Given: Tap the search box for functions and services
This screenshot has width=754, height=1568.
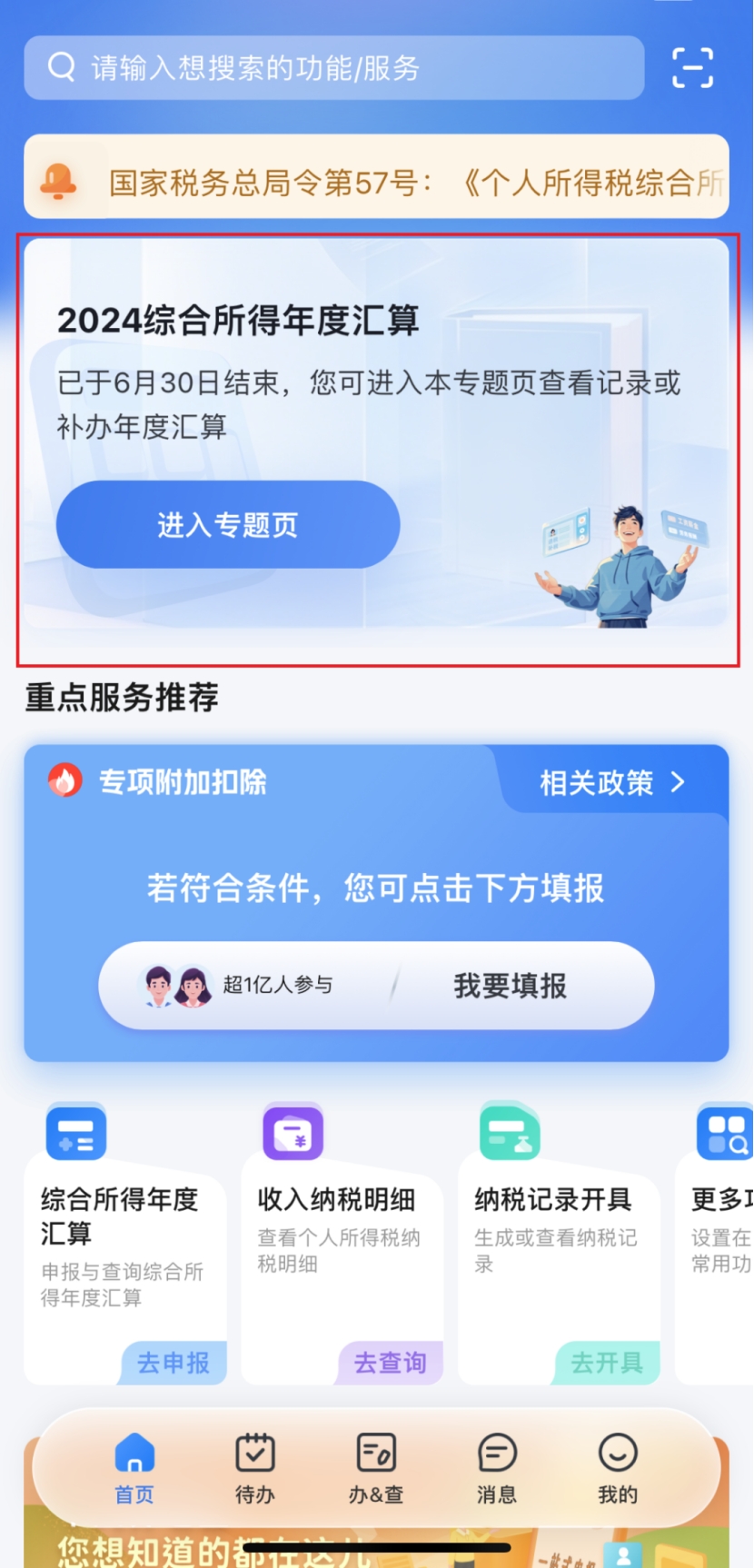Looking at the screenshot, I should [x=333, y=68].
